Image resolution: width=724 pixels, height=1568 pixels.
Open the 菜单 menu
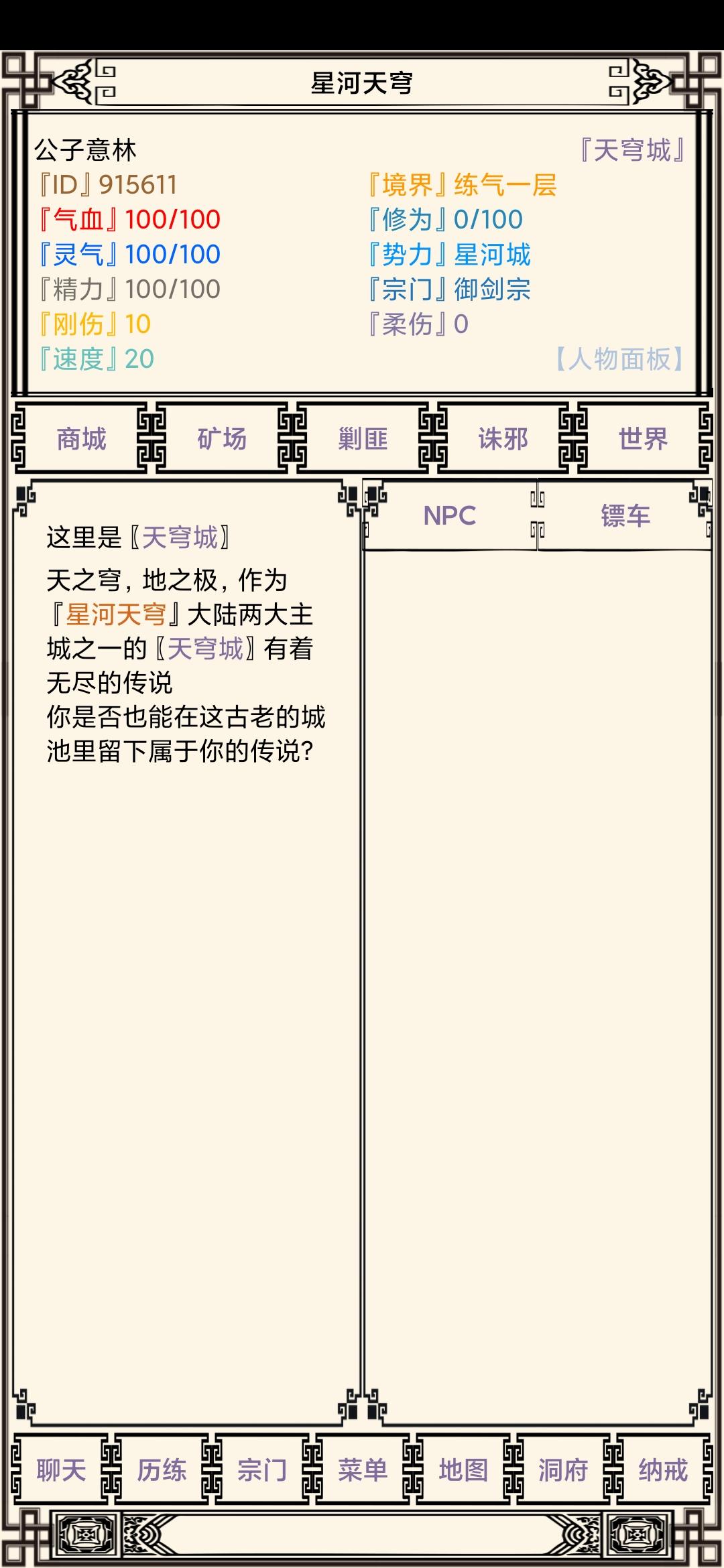[363, 1470]
